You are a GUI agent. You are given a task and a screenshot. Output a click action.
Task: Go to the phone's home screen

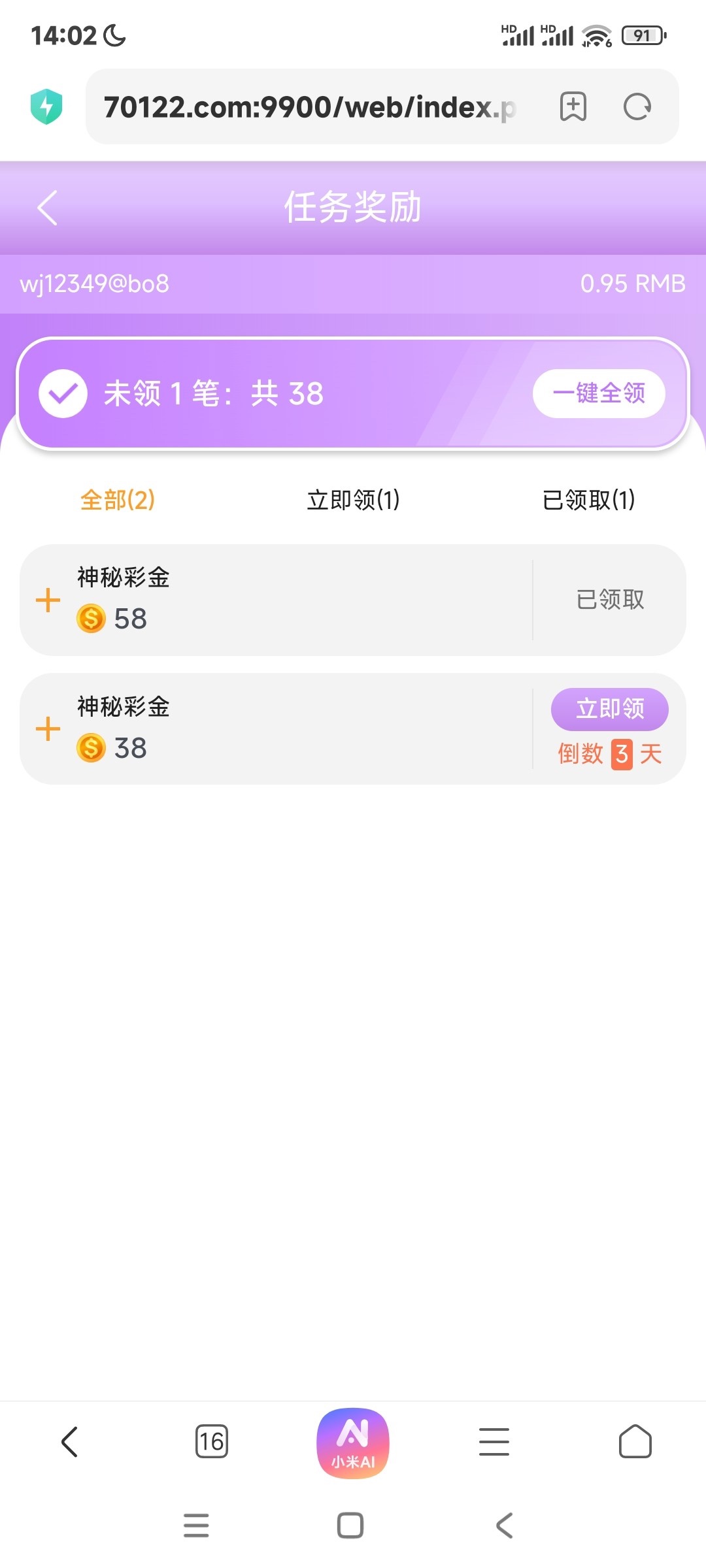(x=350, y=1526)
